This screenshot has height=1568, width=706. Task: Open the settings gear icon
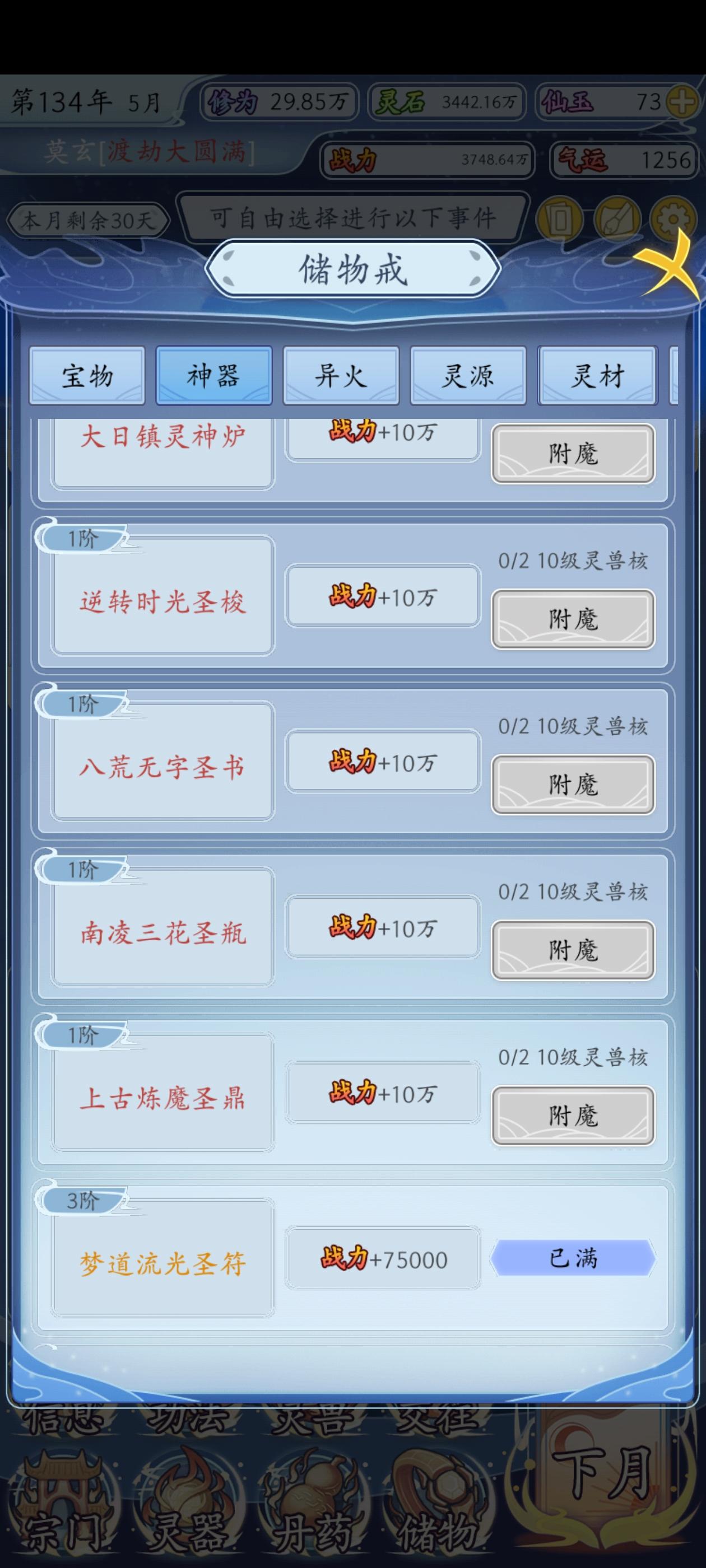tap(672, 218)
